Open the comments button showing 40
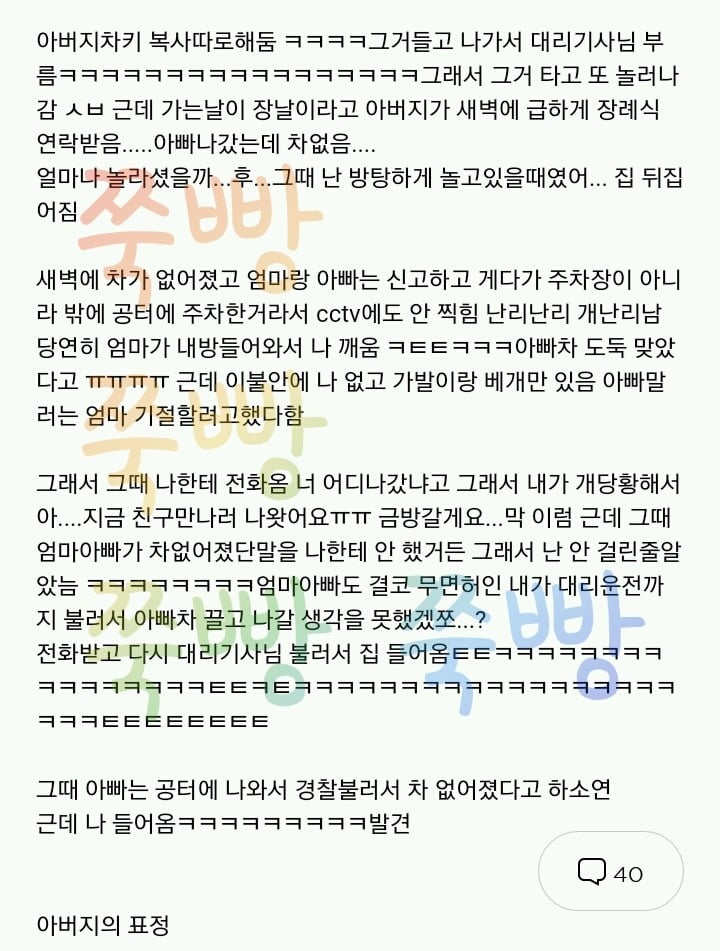Screen dimensions: 720x951 [610, 871]
